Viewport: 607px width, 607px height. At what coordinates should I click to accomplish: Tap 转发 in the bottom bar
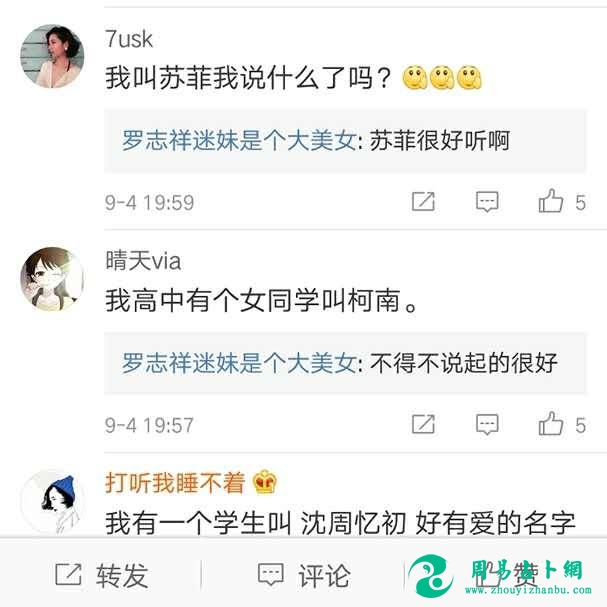101,575
